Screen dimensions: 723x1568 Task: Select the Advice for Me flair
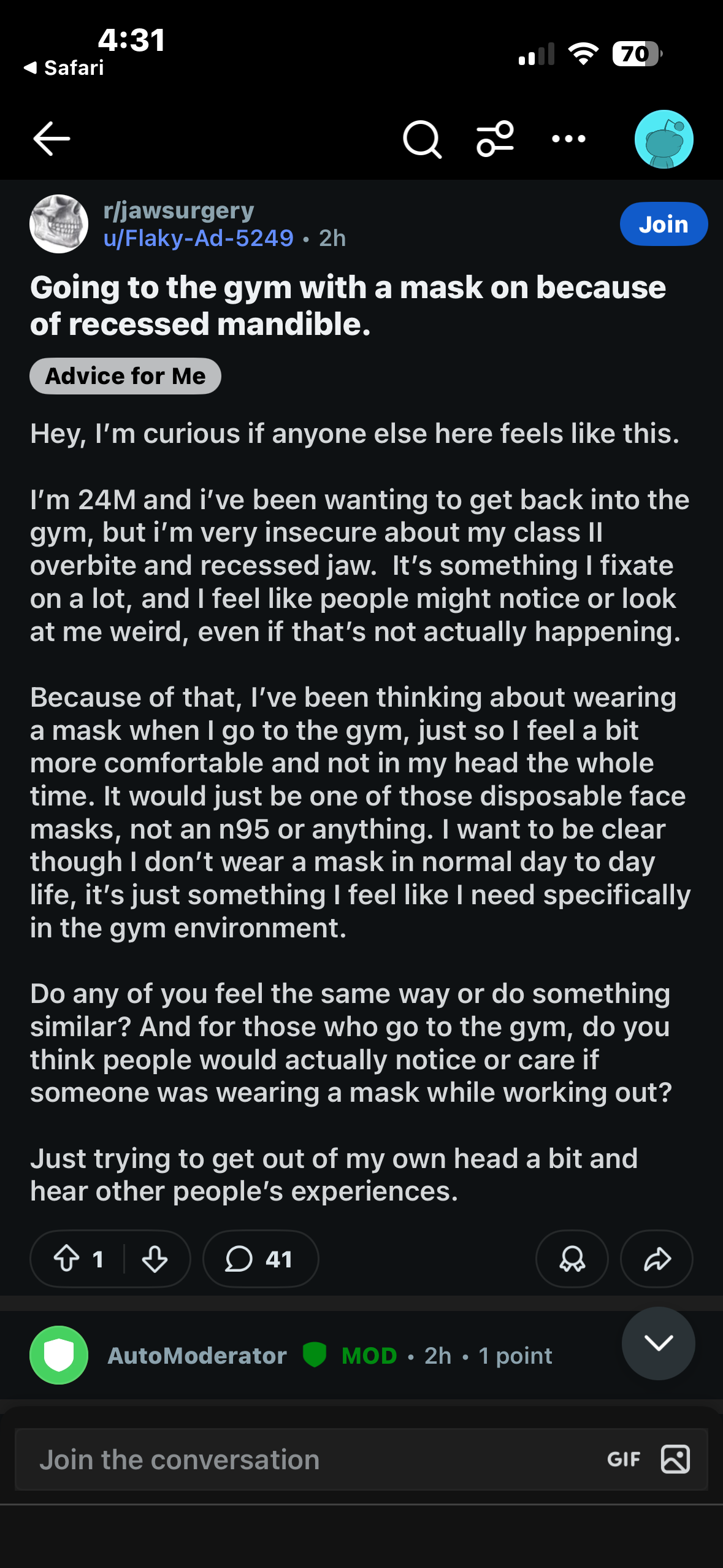tap(125, 376)
